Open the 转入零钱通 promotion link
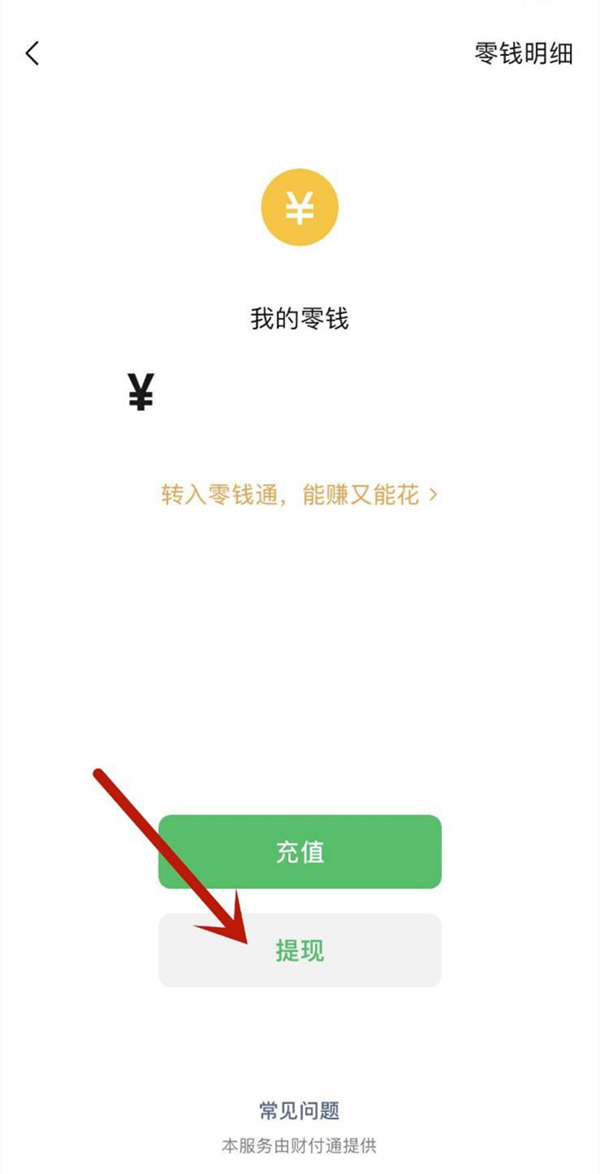The image size is (600, 1174). (x=299, y=494)
